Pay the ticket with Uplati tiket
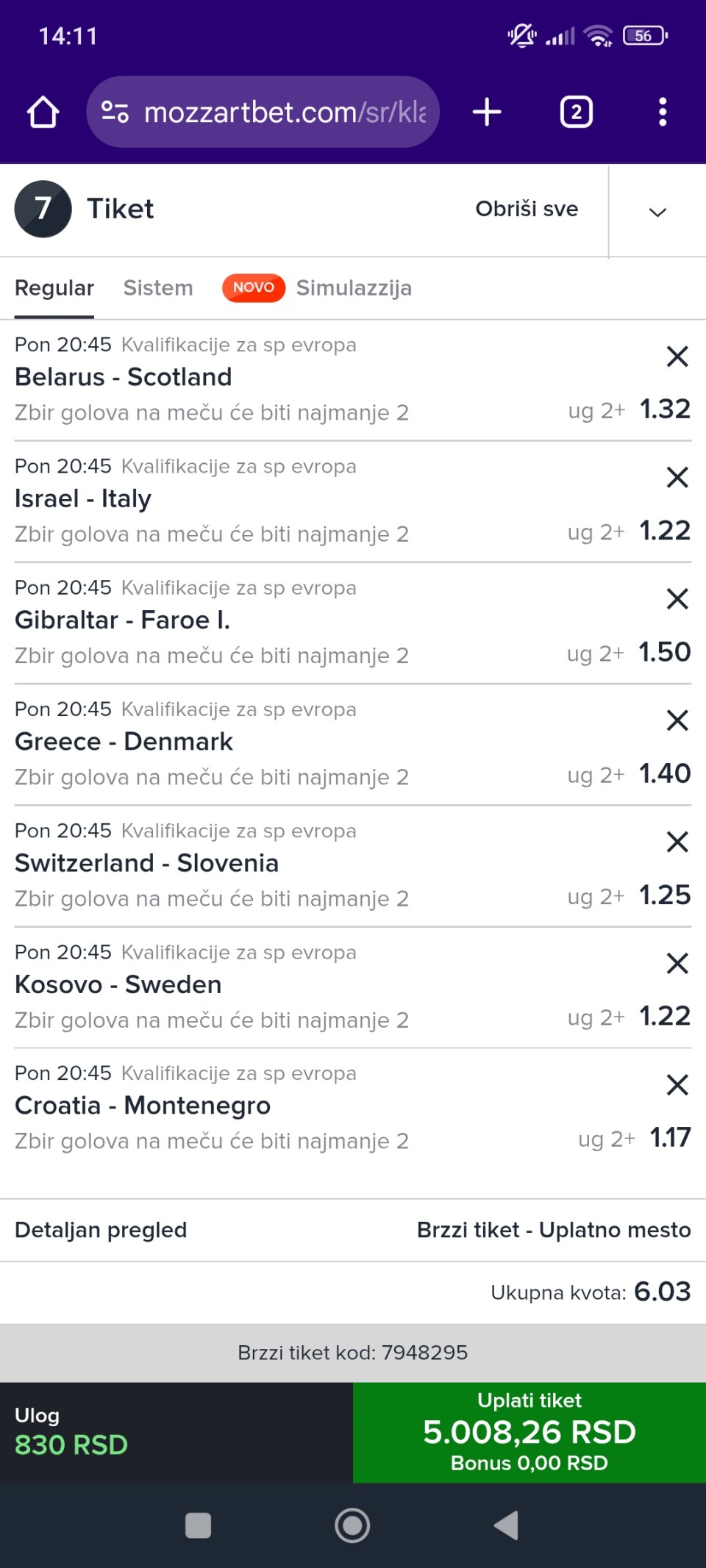 [529, 1432]
